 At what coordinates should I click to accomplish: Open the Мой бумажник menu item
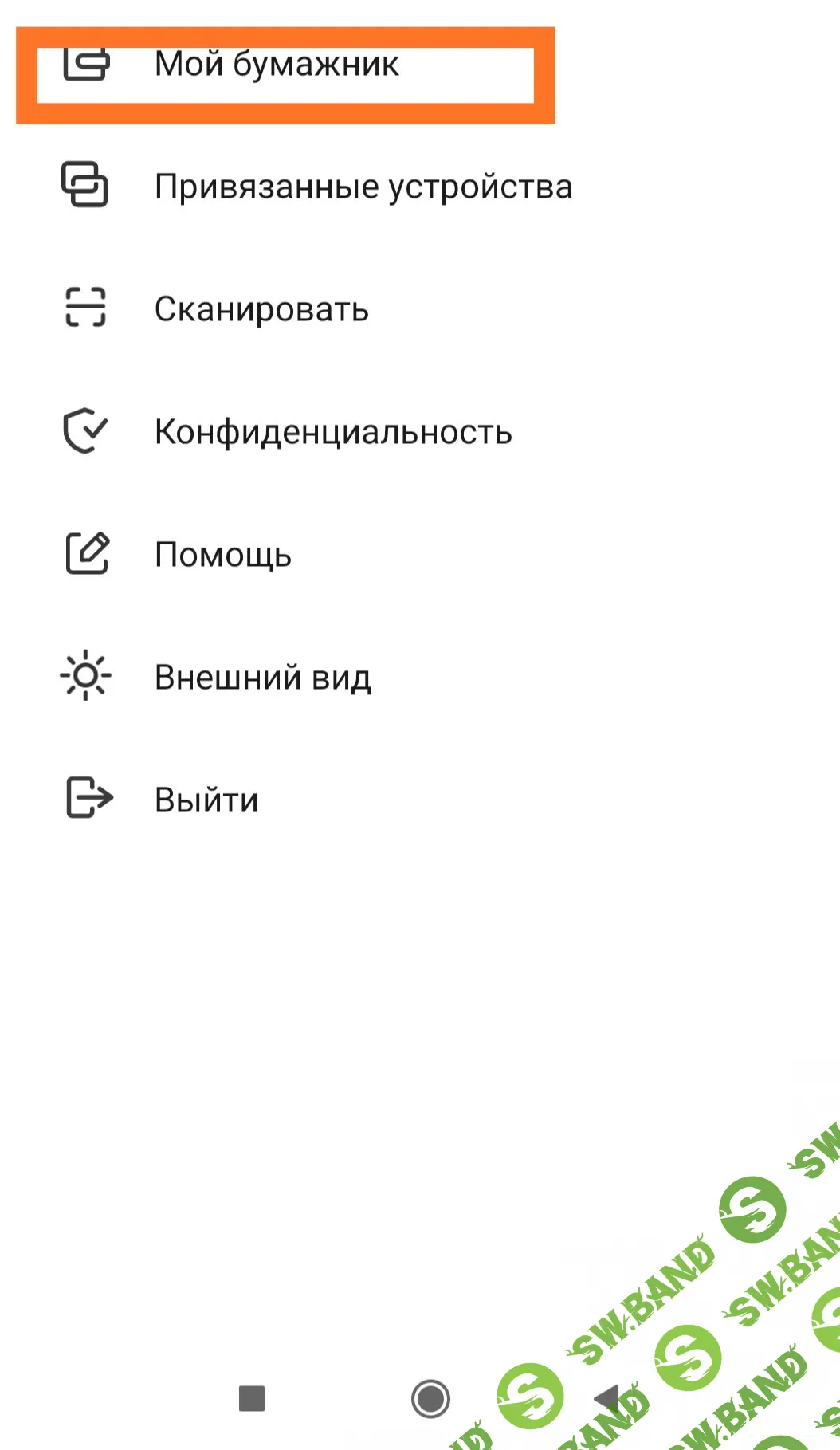(x=276, y=65)
